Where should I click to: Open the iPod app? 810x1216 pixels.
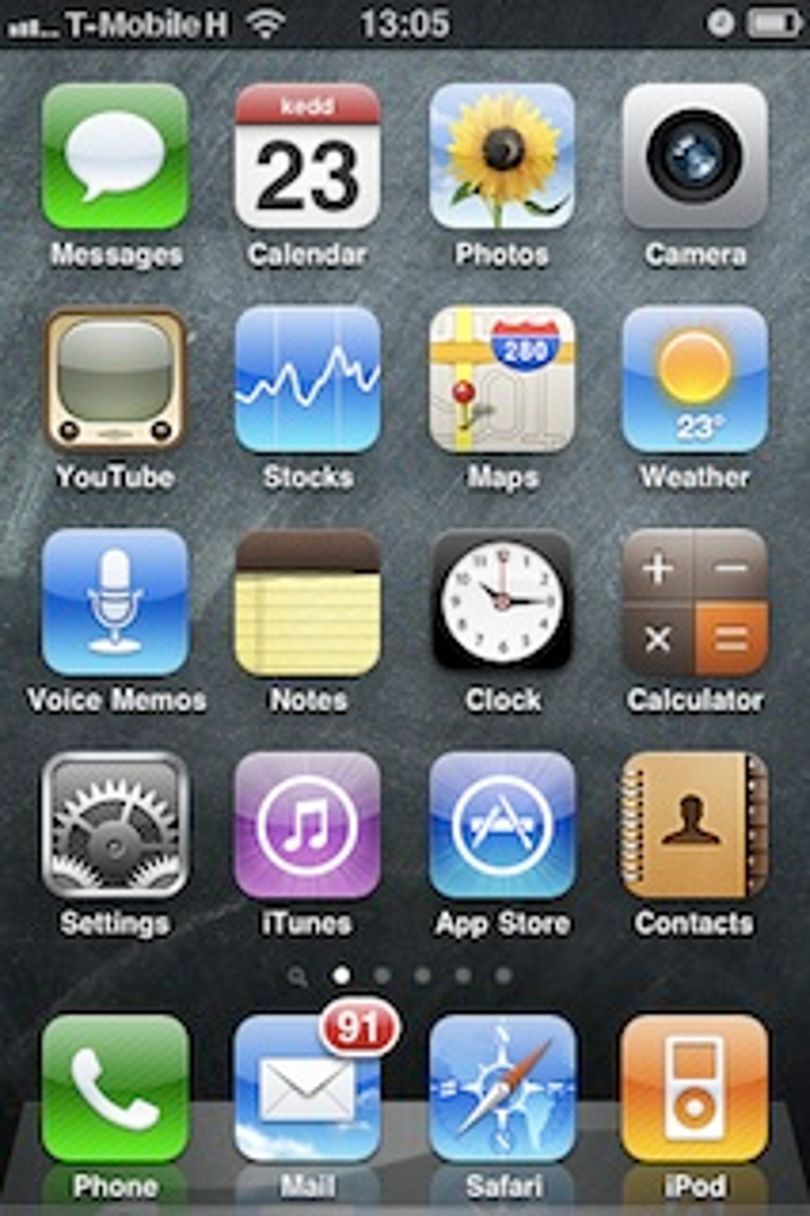pyautogui.click(x=695, y=1089)
